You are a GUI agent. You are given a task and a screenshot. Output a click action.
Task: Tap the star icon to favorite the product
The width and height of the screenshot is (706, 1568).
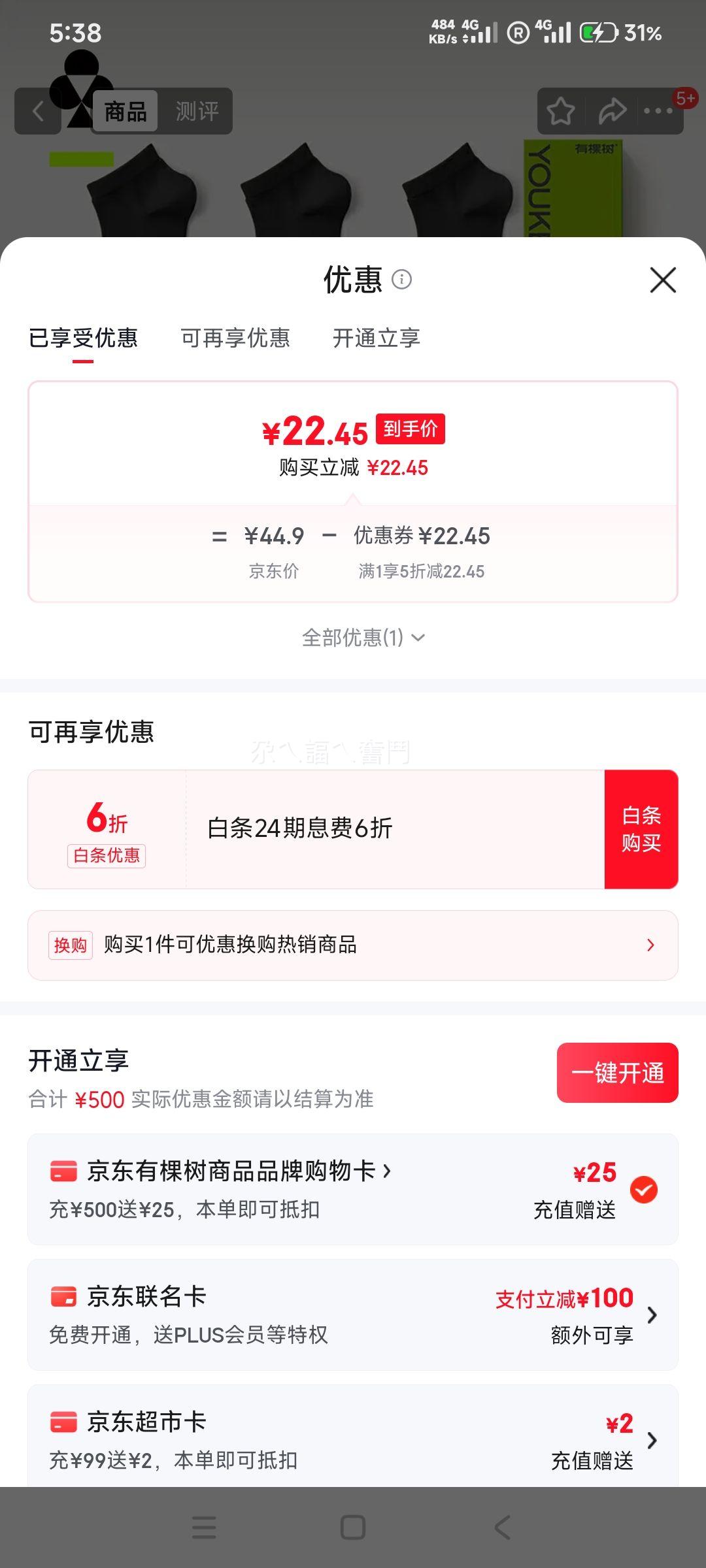(561, 111)
